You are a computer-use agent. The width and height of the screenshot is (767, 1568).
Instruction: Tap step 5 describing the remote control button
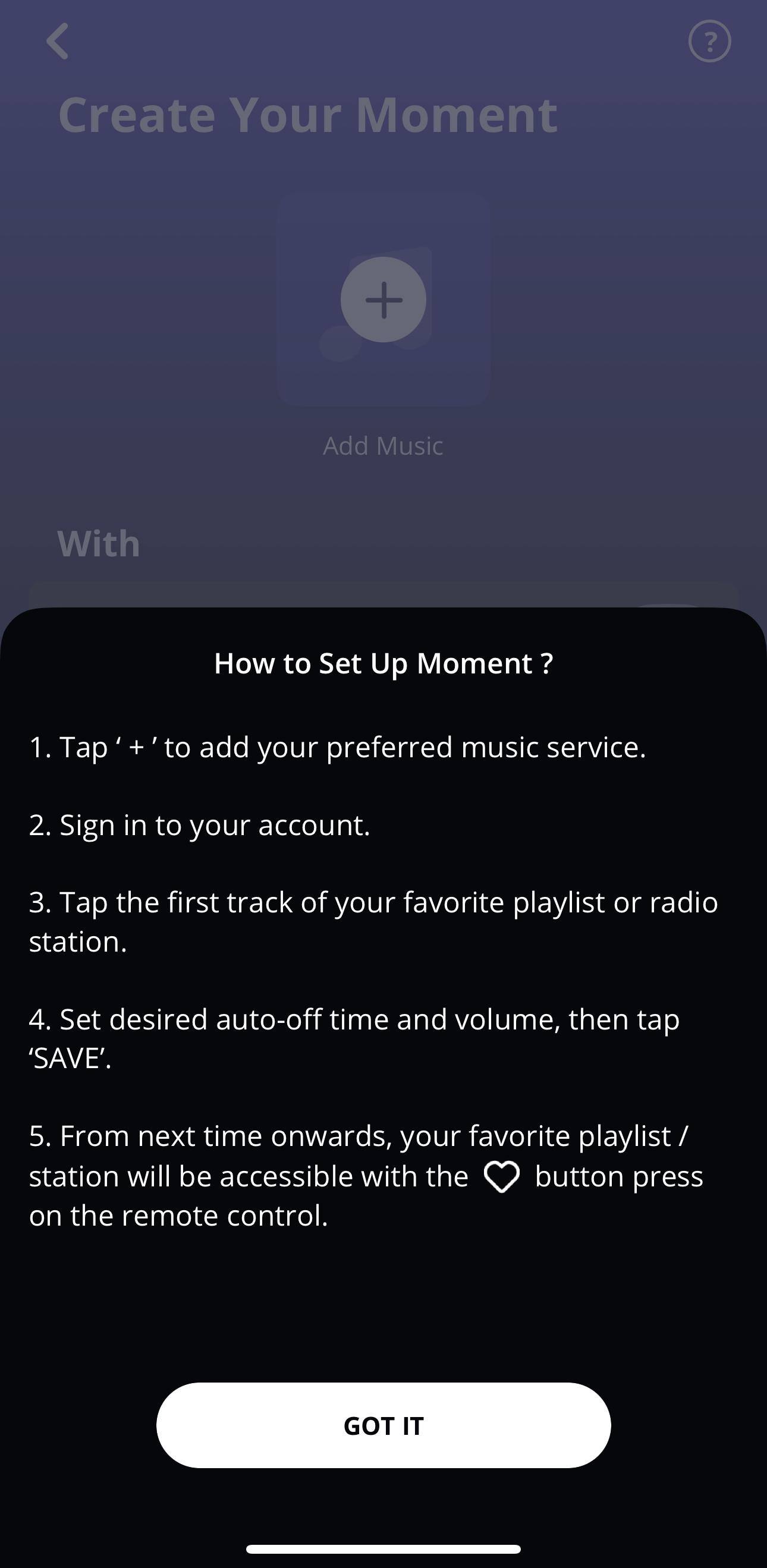click(x=365, y=1175)
